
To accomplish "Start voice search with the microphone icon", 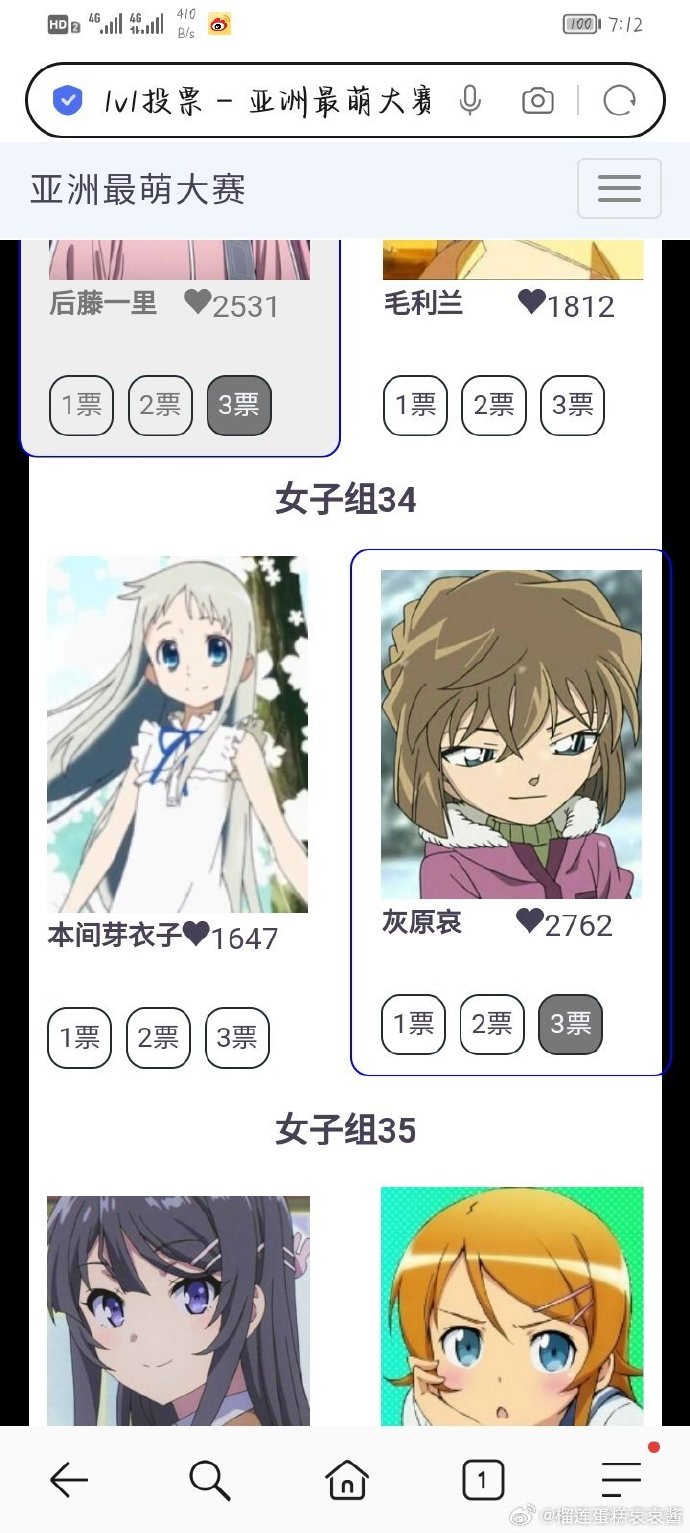I will pyautogui.click(x=470, y=101).
